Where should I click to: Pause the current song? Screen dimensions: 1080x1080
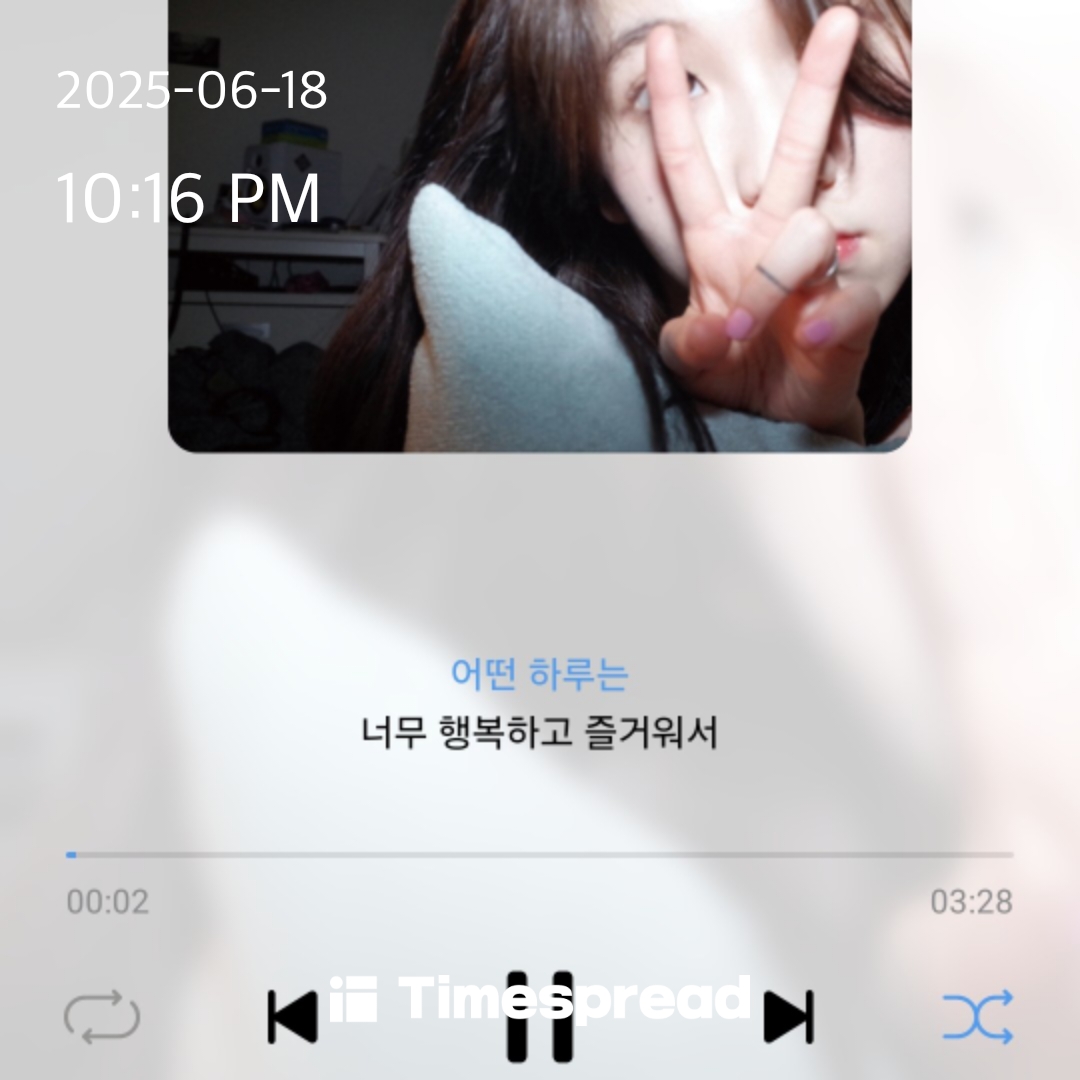point(540,1016)
